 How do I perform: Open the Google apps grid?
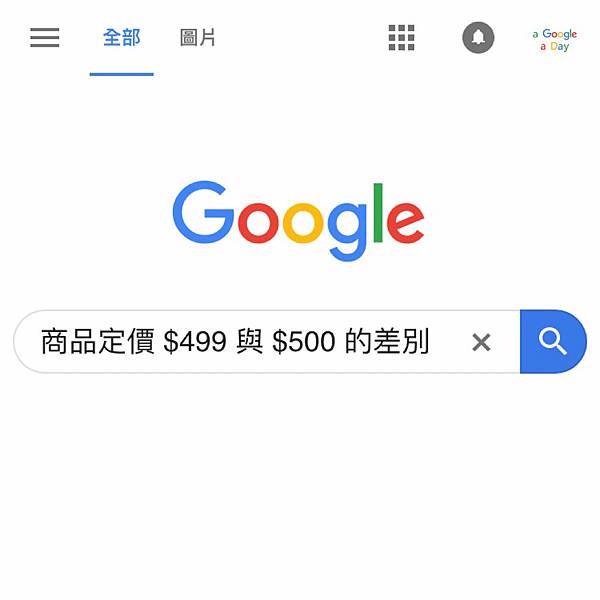(x=401, y=38)
